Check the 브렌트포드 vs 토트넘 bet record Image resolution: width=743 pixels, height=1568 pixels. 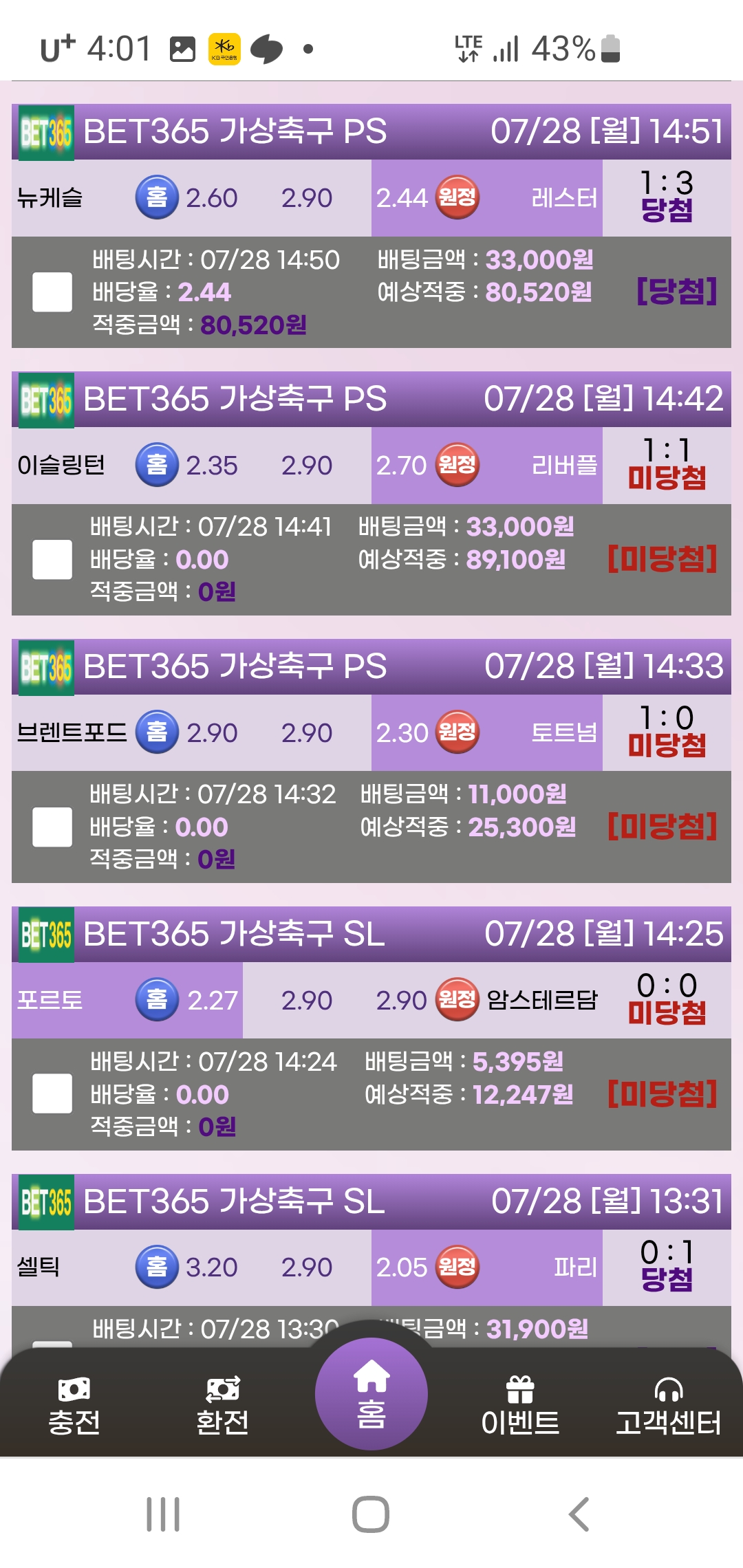pyautogui.click(x=52, y=827)
